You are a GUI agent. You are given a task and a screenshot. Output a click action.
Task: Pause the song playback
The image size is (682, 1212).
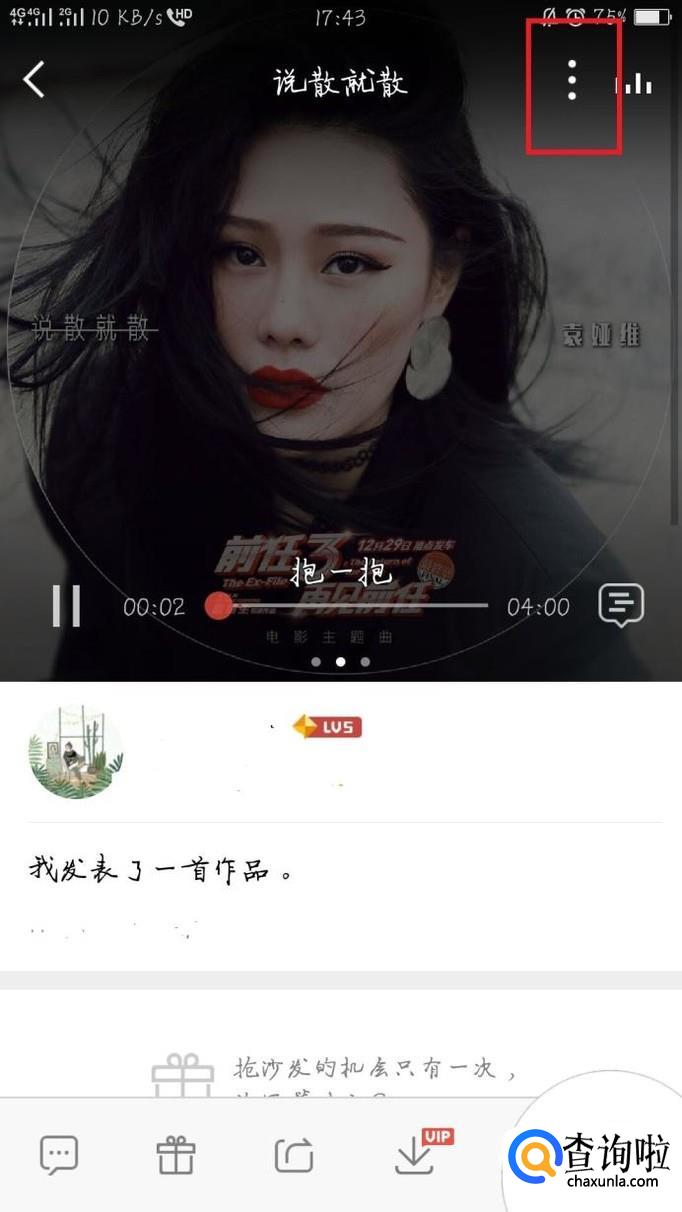click(x=66, y=606)
